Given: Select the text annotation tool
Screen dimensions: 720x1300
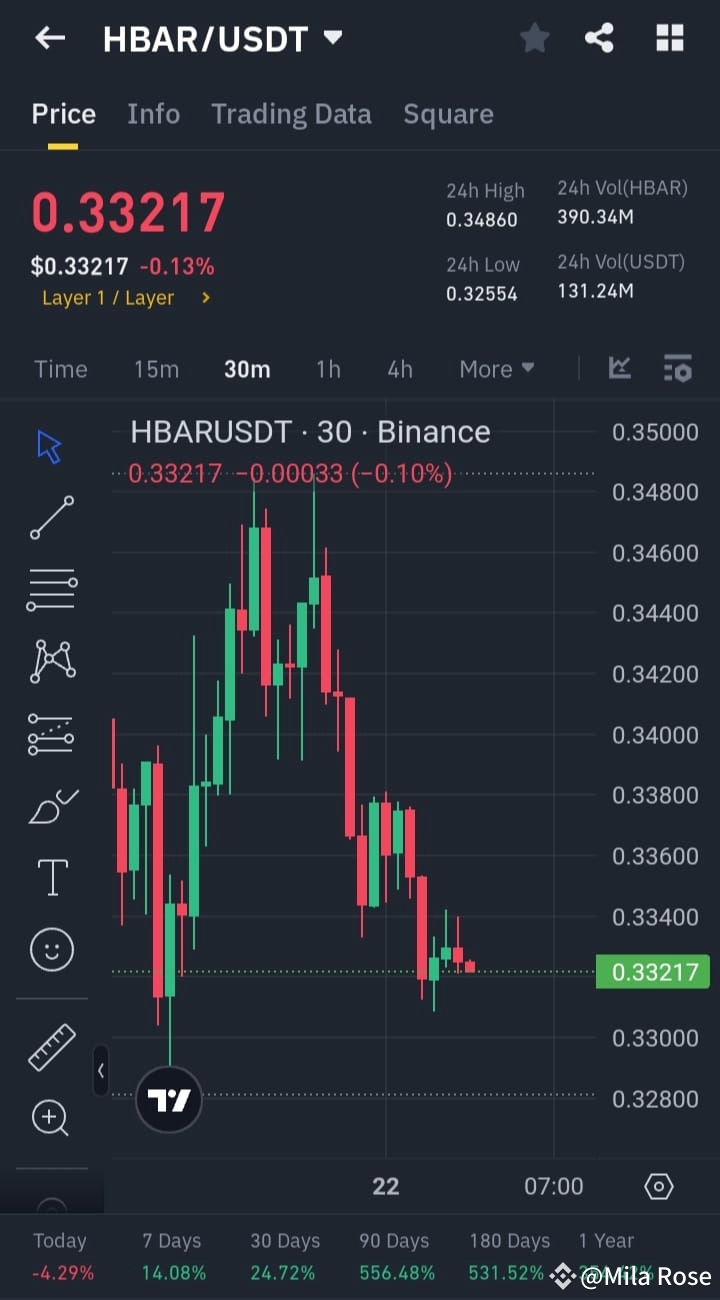Looking at the screenshot, I should (x=50, y=876).
